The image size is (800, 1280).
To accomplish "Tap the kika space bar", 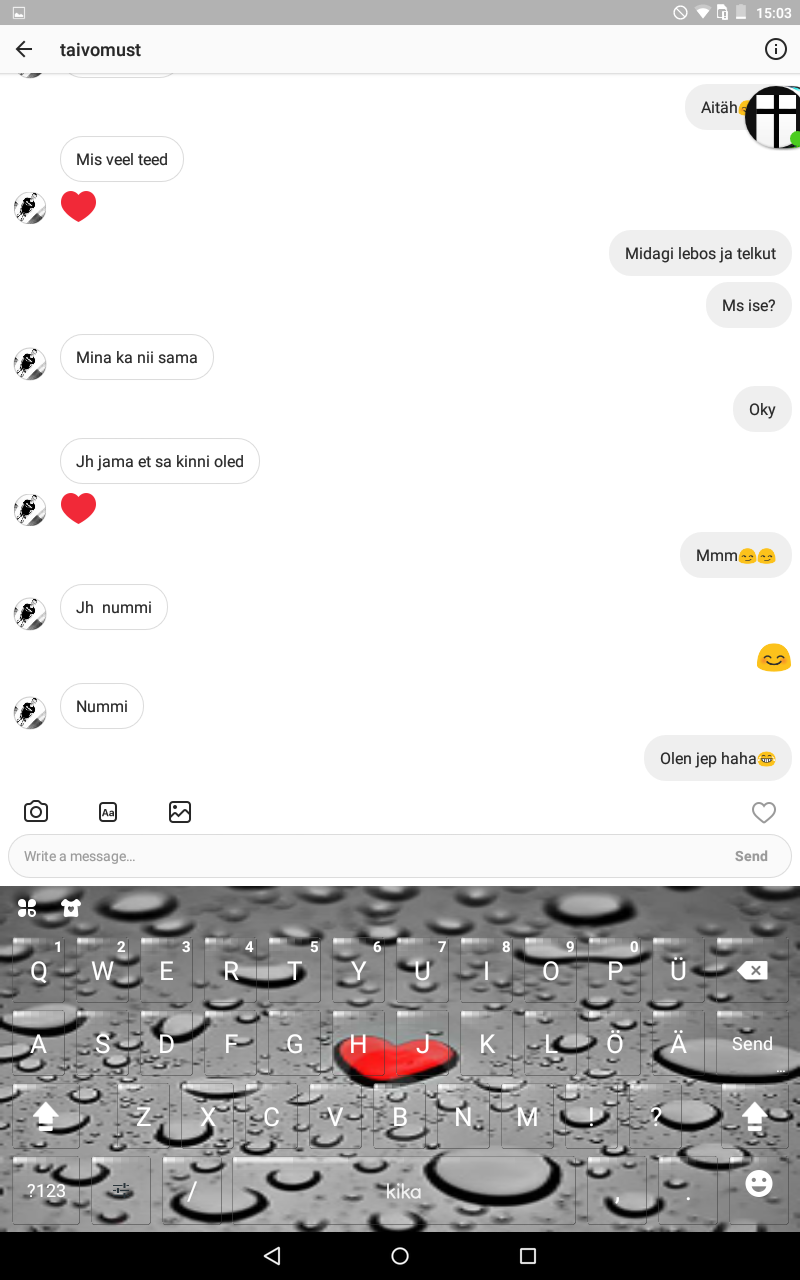I will [x=404, y=1191].
